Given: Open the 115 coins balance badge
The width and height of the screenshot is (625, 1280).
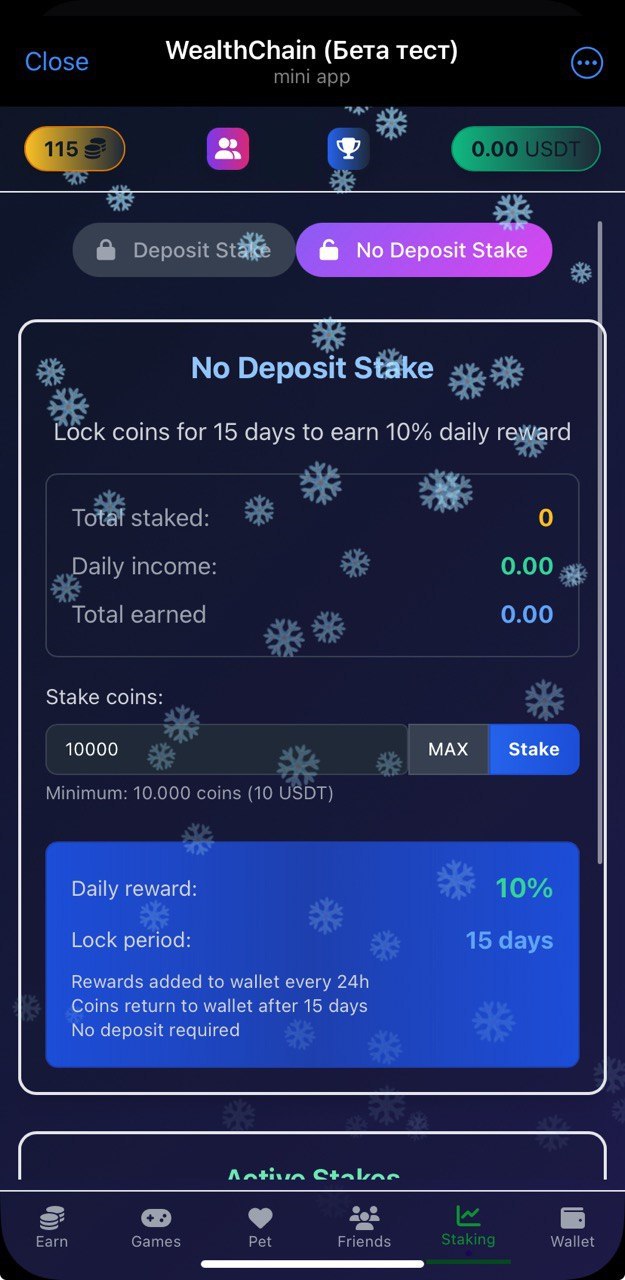Looking at the screenshot, I should (x=75, y=149).
